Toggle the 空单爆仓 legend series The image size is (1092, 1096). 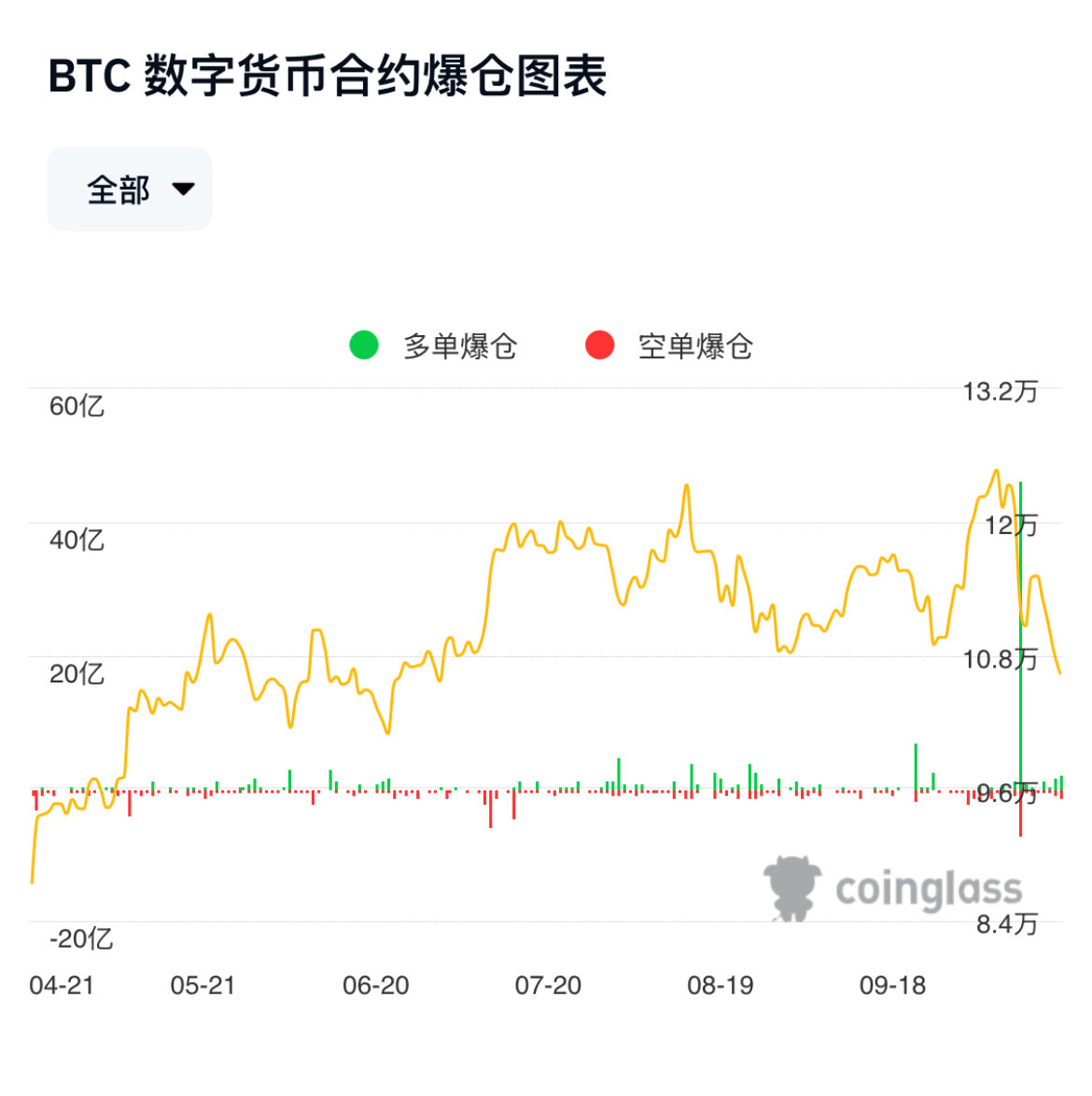pos(668,346)
